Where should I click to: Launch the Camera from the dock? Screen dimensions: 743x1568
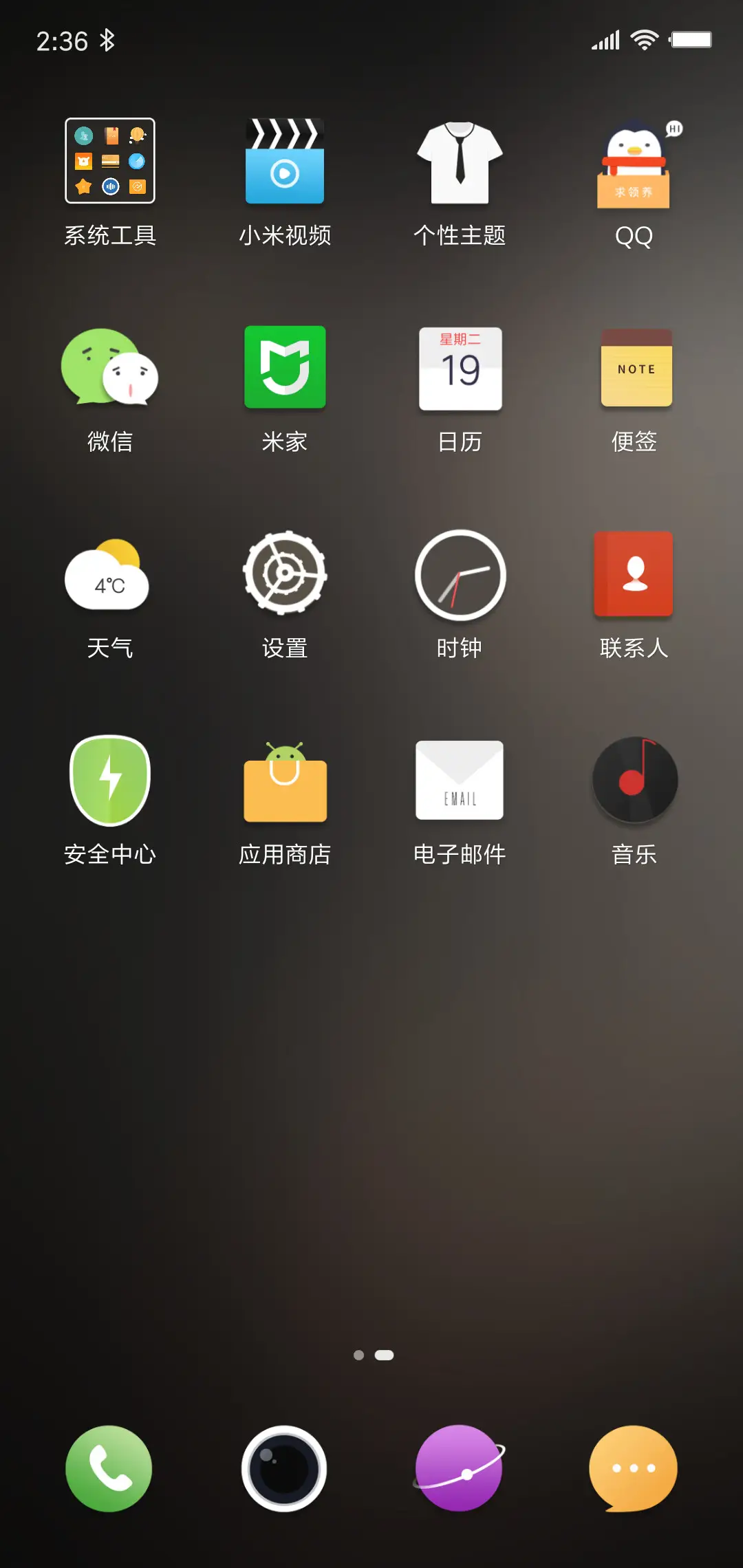[x=285, y=1467]
